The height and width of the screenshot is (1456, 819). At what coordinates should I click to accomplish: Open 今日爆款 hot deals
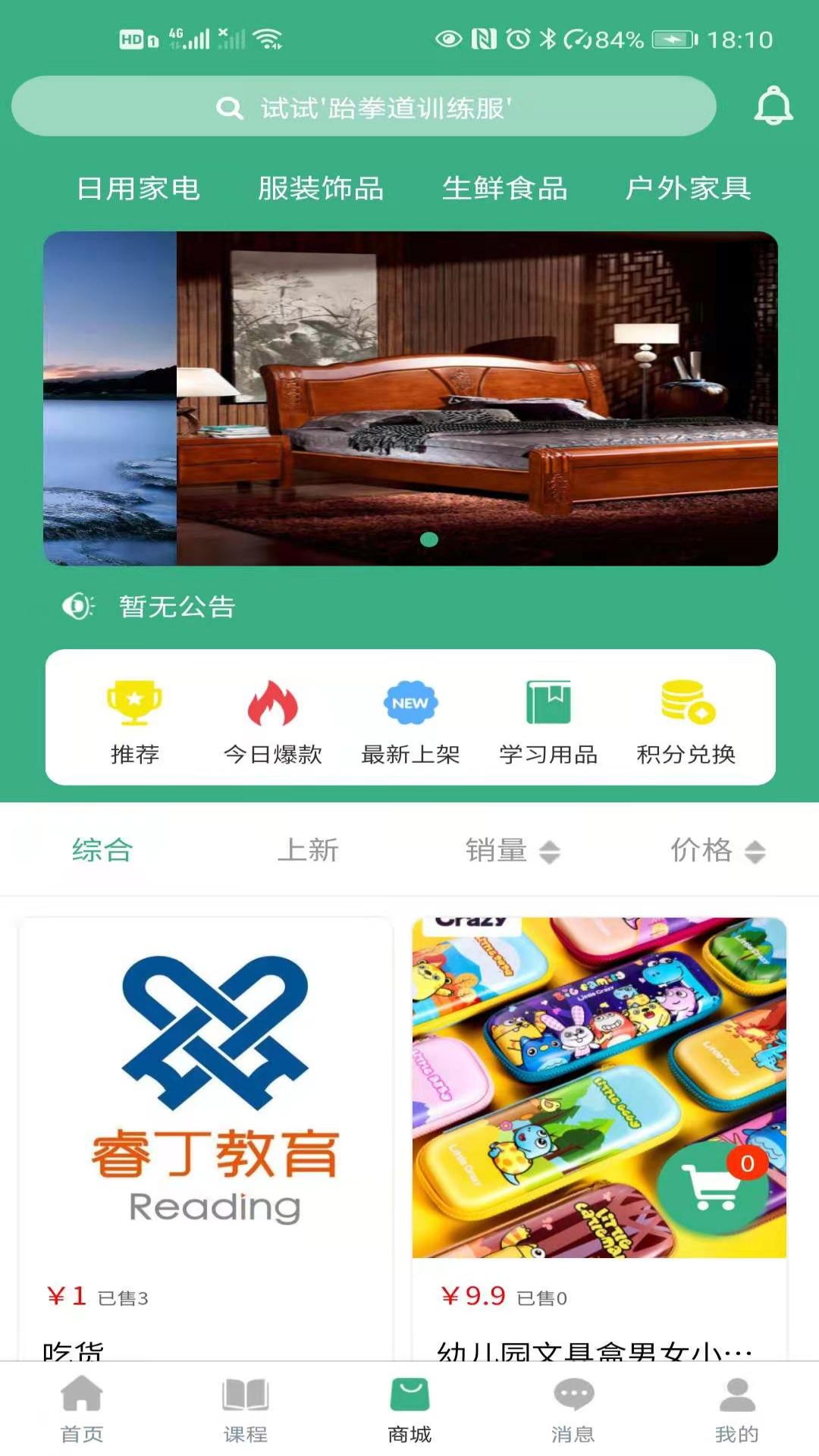273,721
